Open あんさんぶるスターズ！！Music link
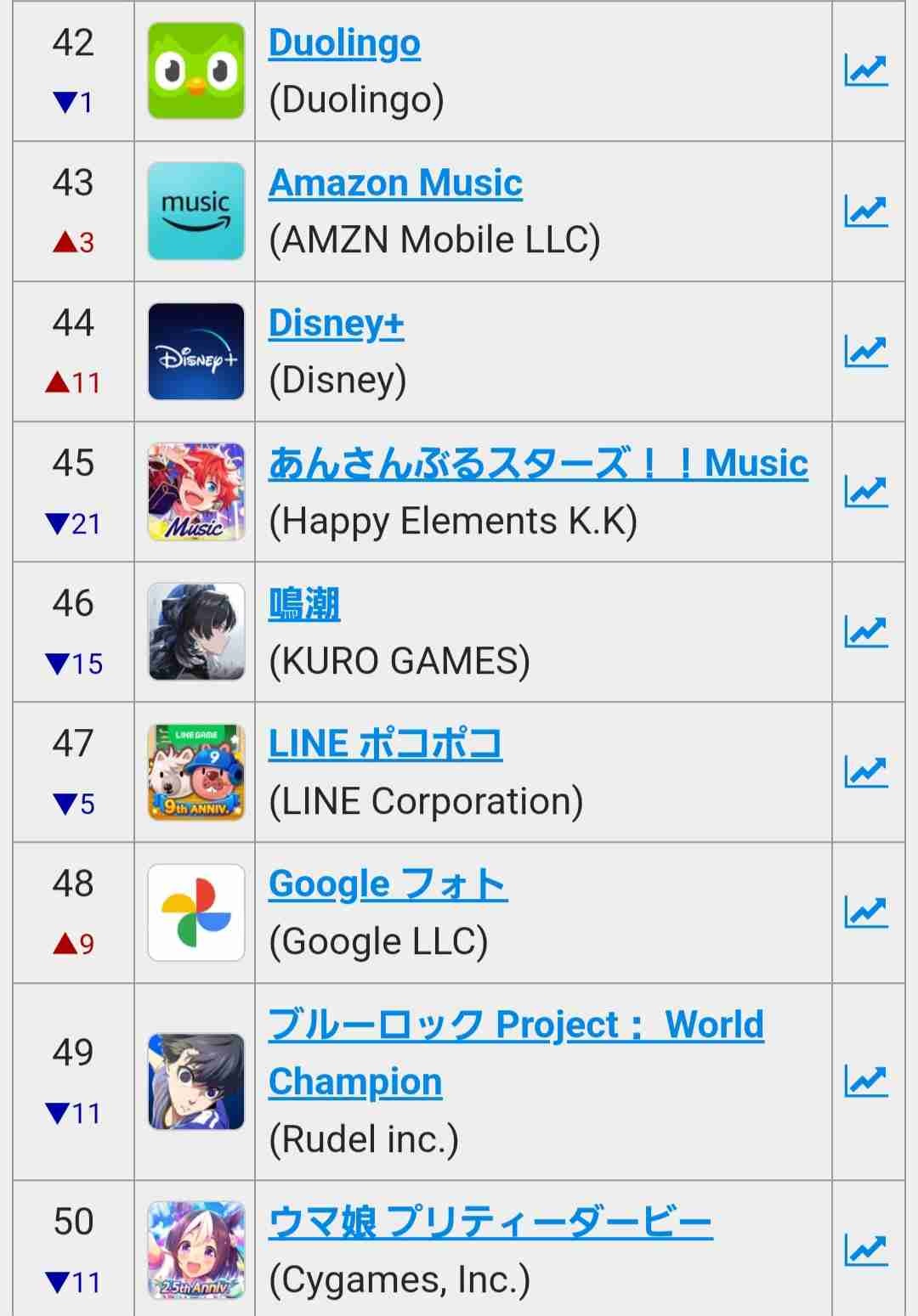This screenshot has width=918, height=1316. tap(538, 464)
